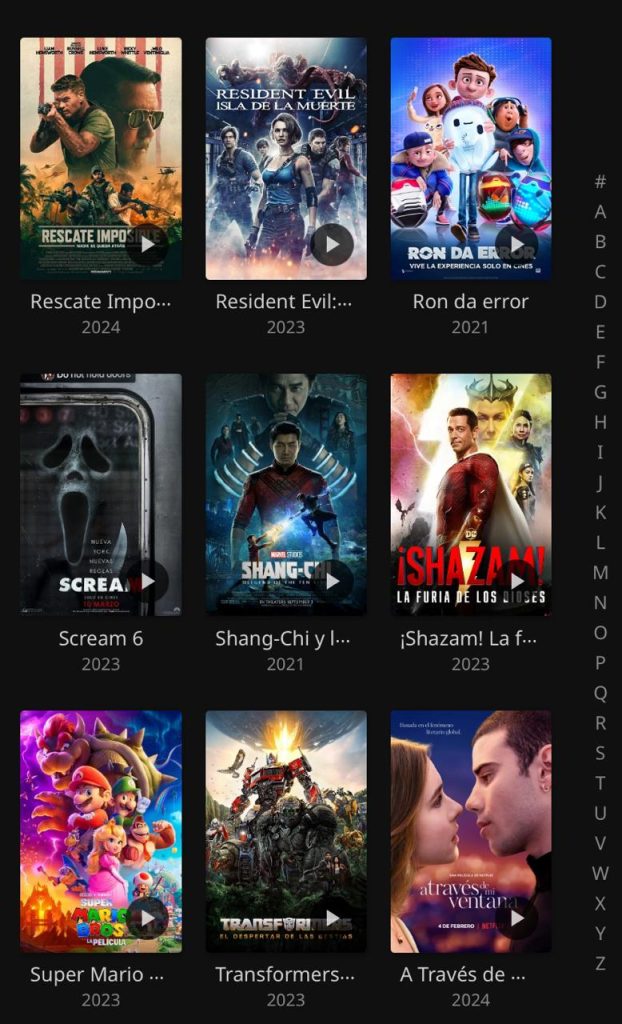Jump to letter Z in the index

tap(600, 964)
